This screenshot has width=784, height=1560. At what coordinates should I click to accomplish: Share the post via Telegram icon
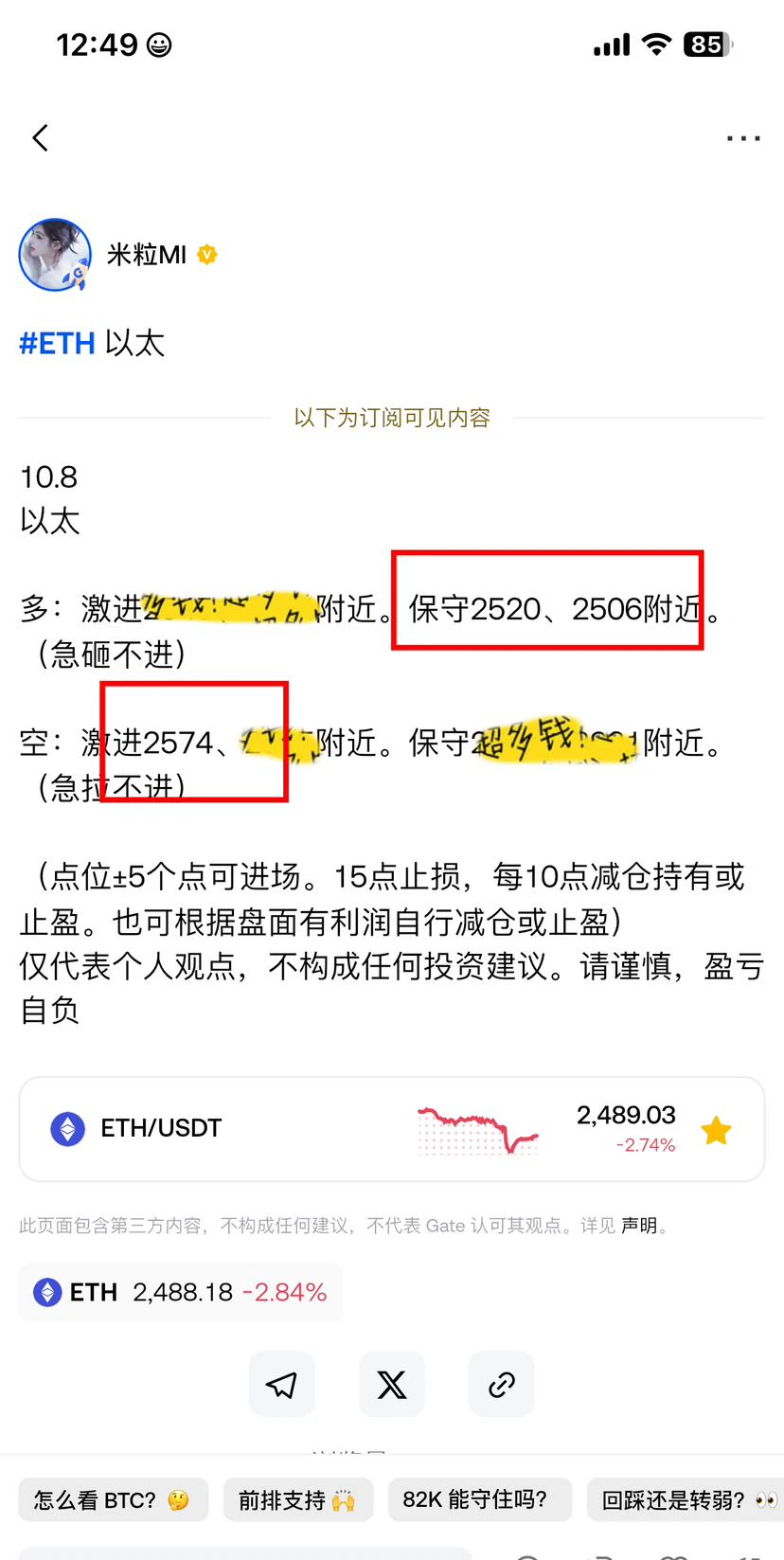click(x=281, y=1385)
